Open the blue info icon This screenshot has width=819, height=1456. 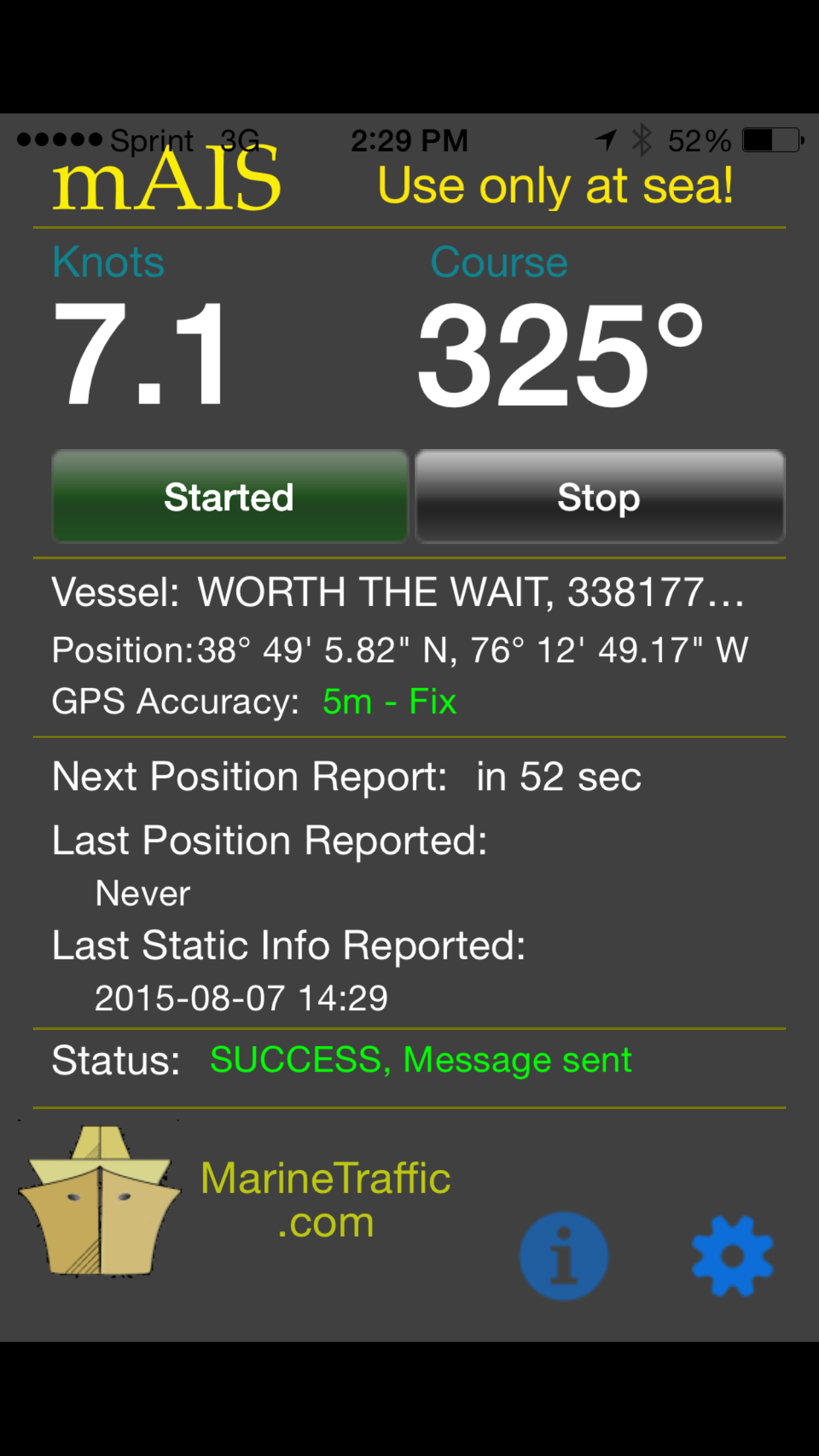point(564,1256)
